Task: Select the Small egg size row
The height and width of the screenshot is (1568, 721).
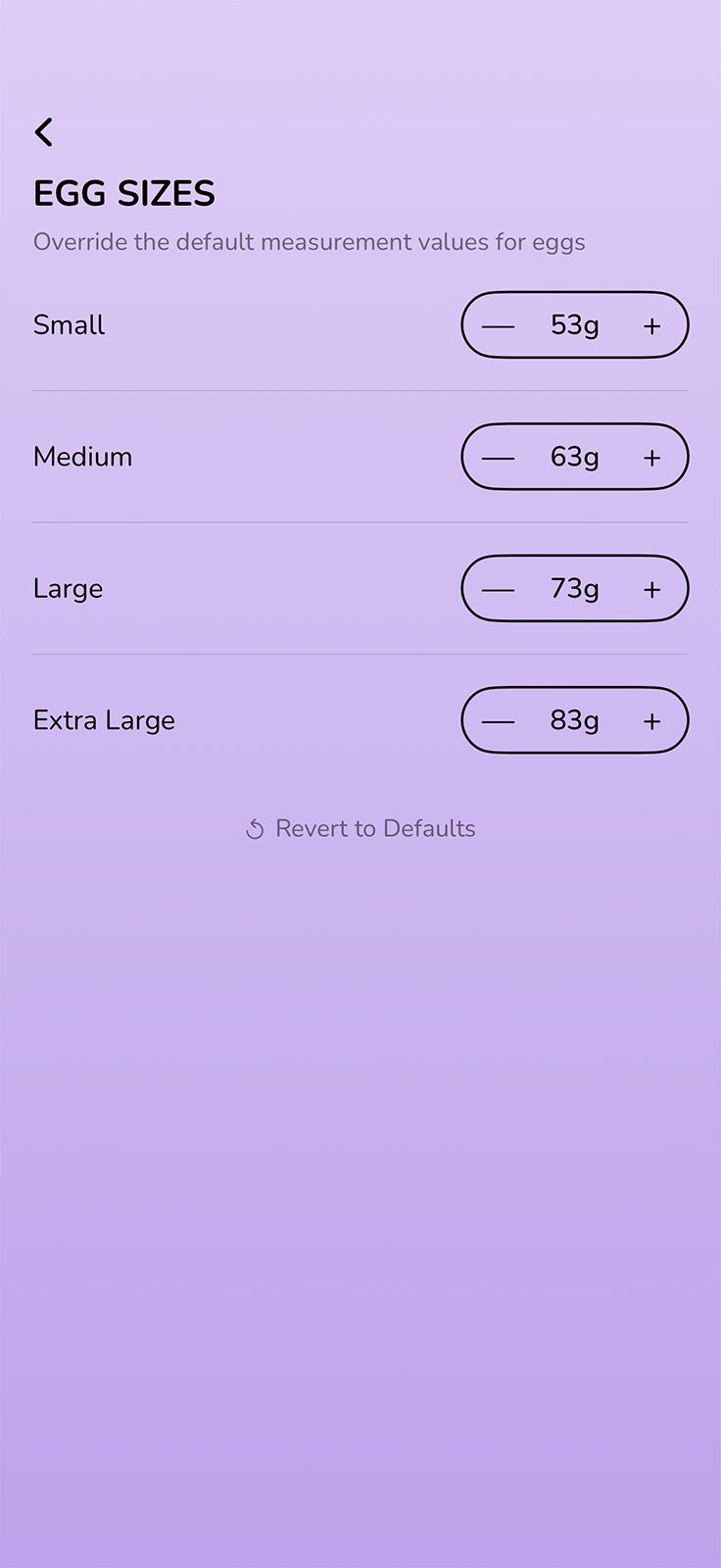Action: (x=69, y=324)
